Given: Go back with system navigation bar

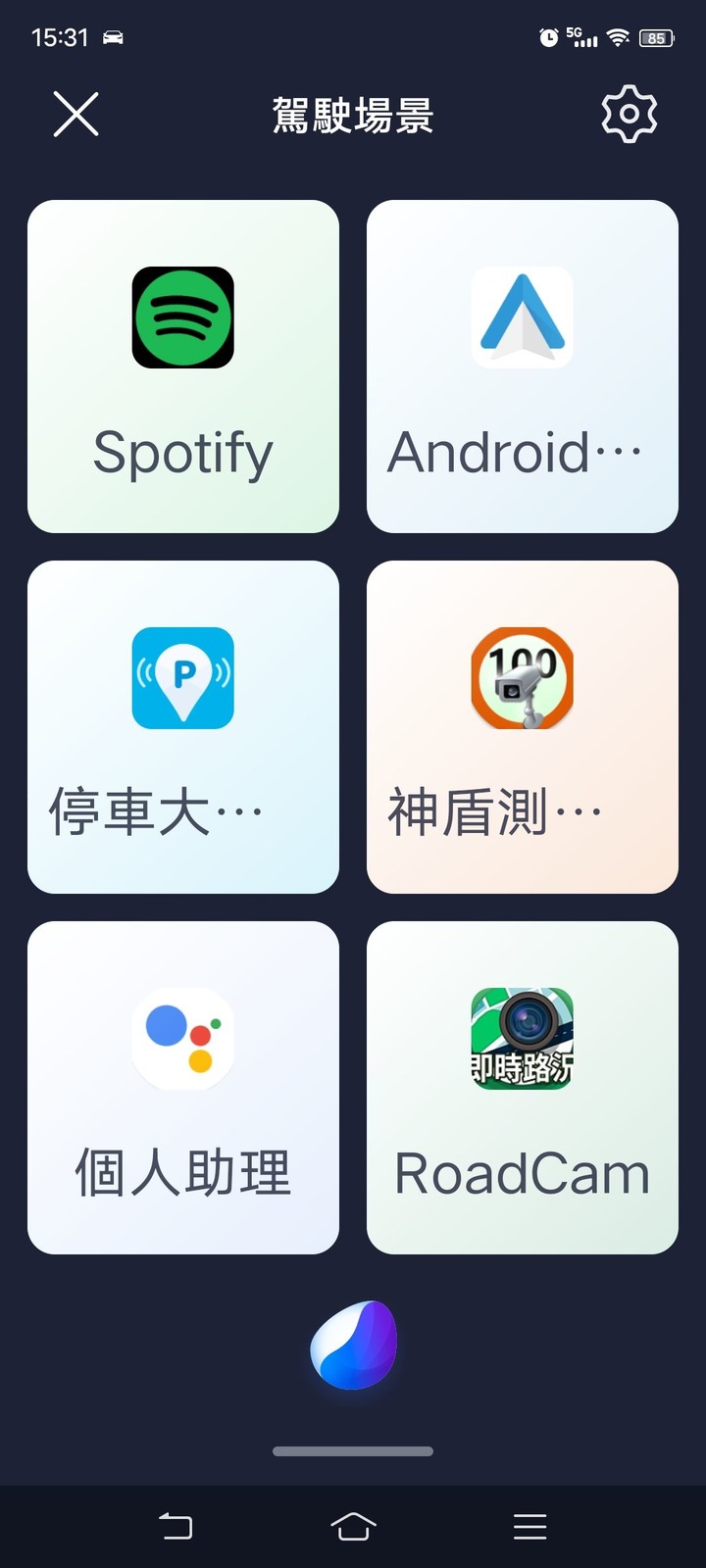Looking at the screenshot, I should [176, 1526].
